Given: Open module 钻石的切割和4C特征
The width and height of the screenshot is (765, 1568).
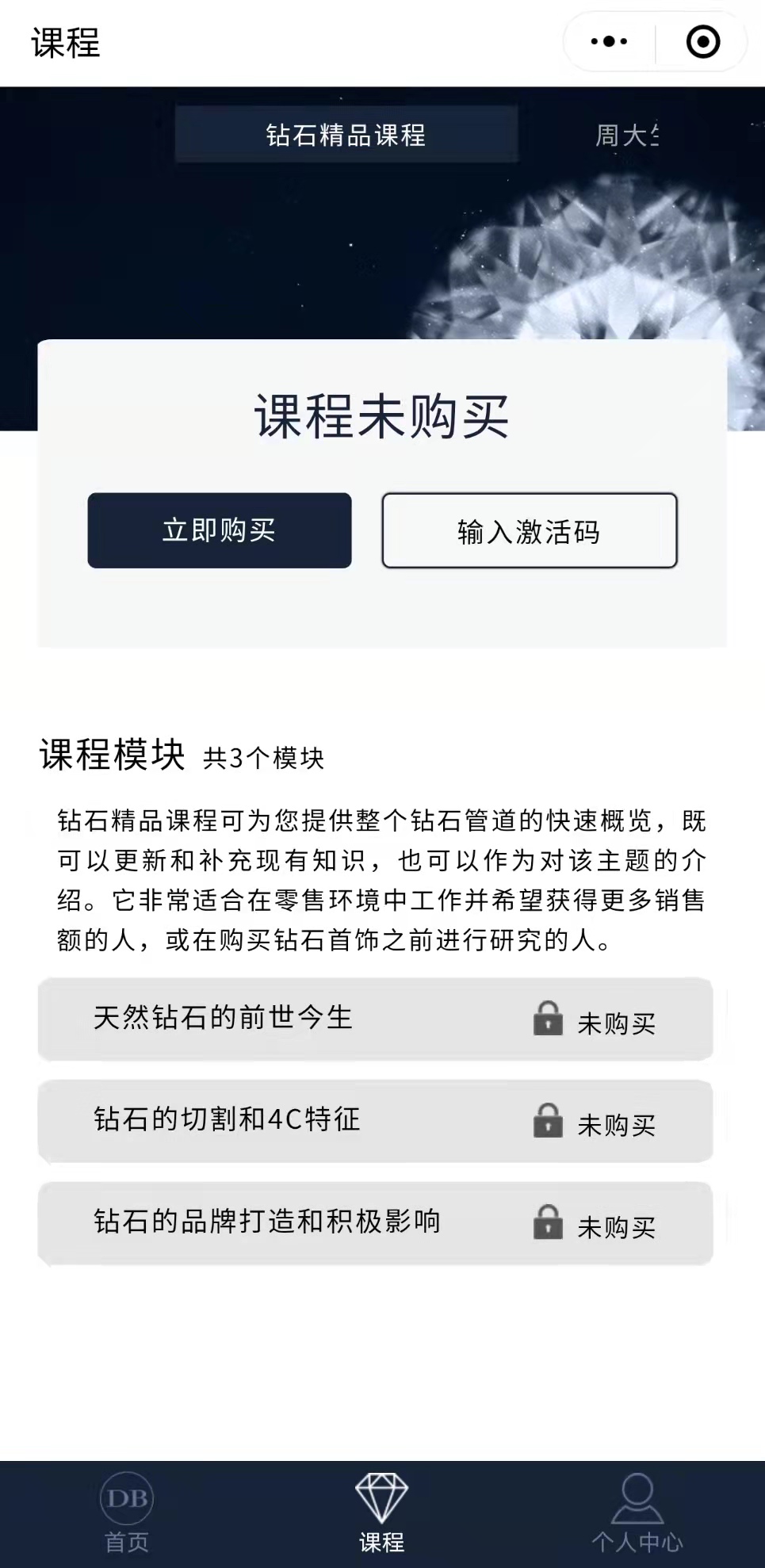Looking at the screenshot, I should (x=375, y=1121).
